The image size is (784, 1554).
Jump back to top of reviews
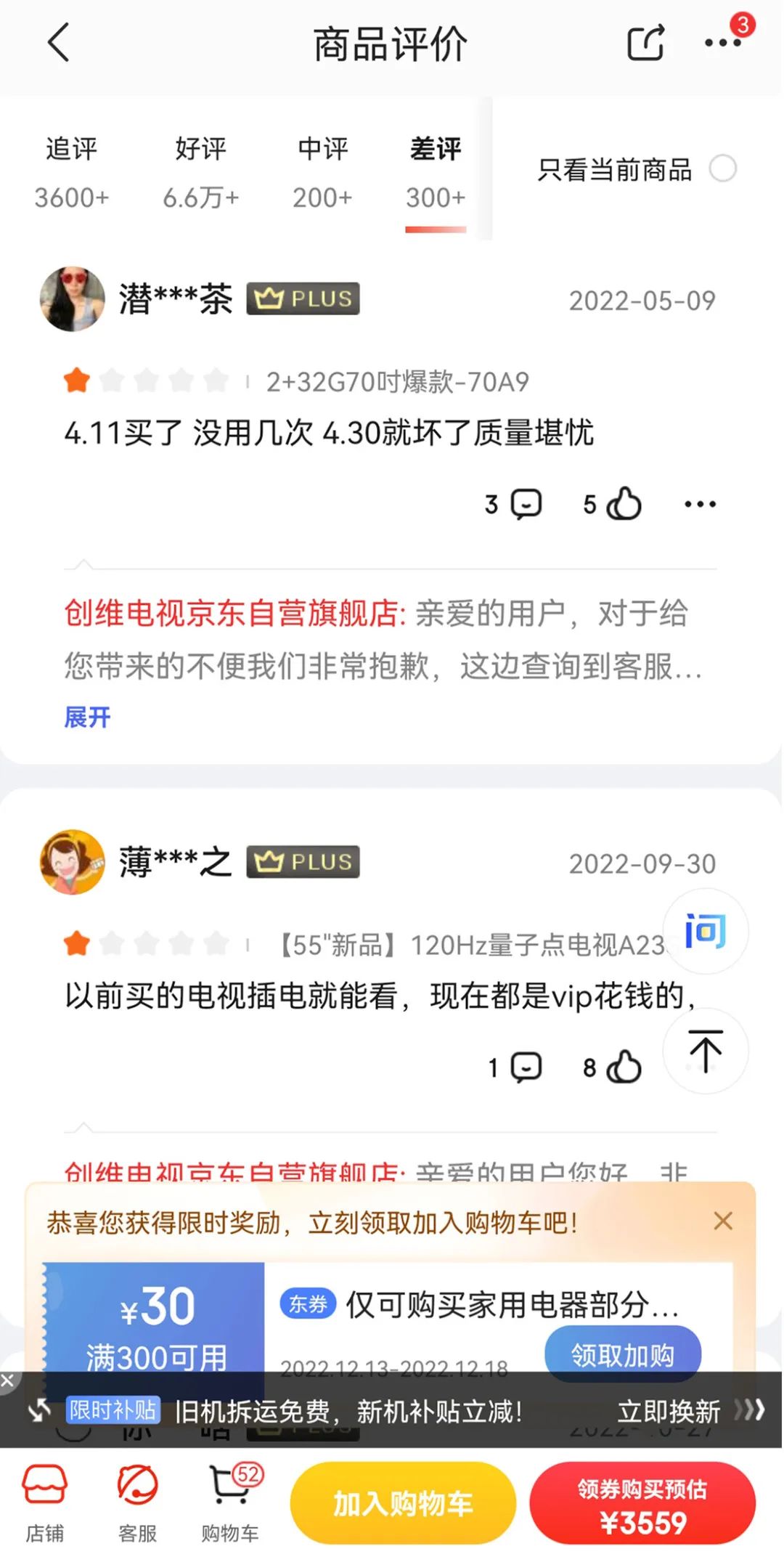[x=705, y=1051]
